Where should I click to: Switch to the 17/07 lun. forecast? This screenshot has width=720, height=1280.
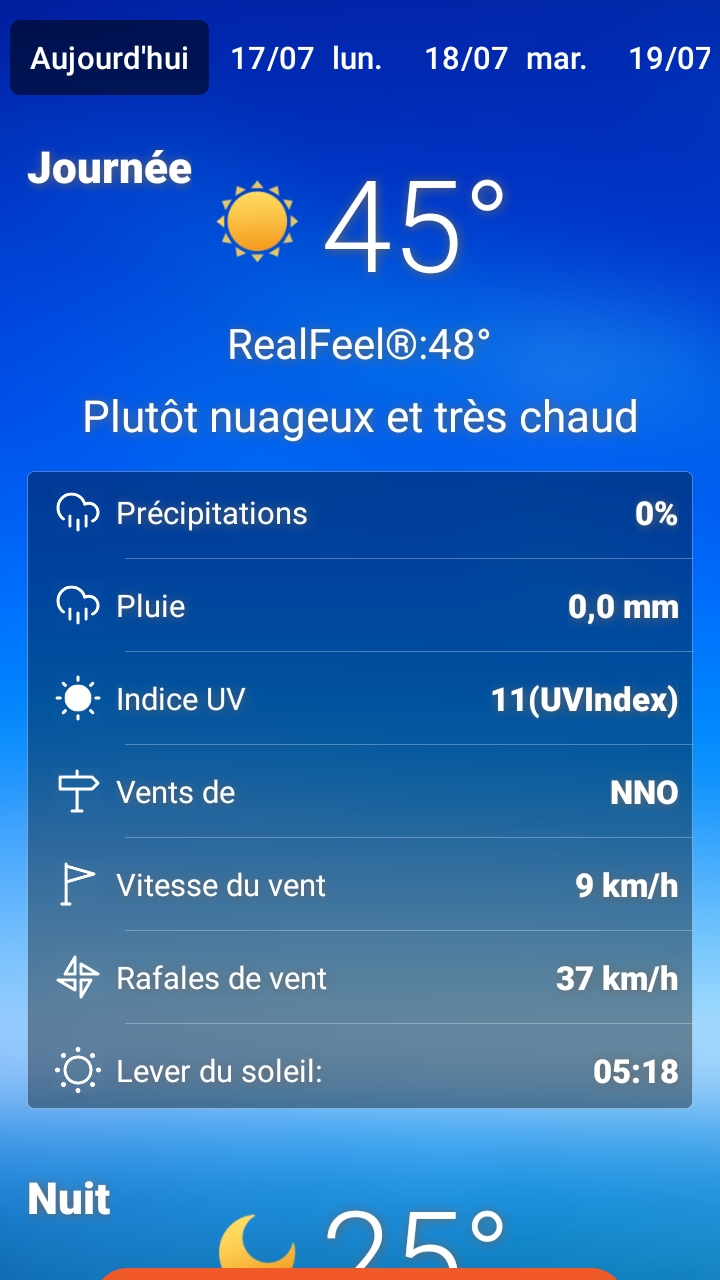tap(306, 58)
